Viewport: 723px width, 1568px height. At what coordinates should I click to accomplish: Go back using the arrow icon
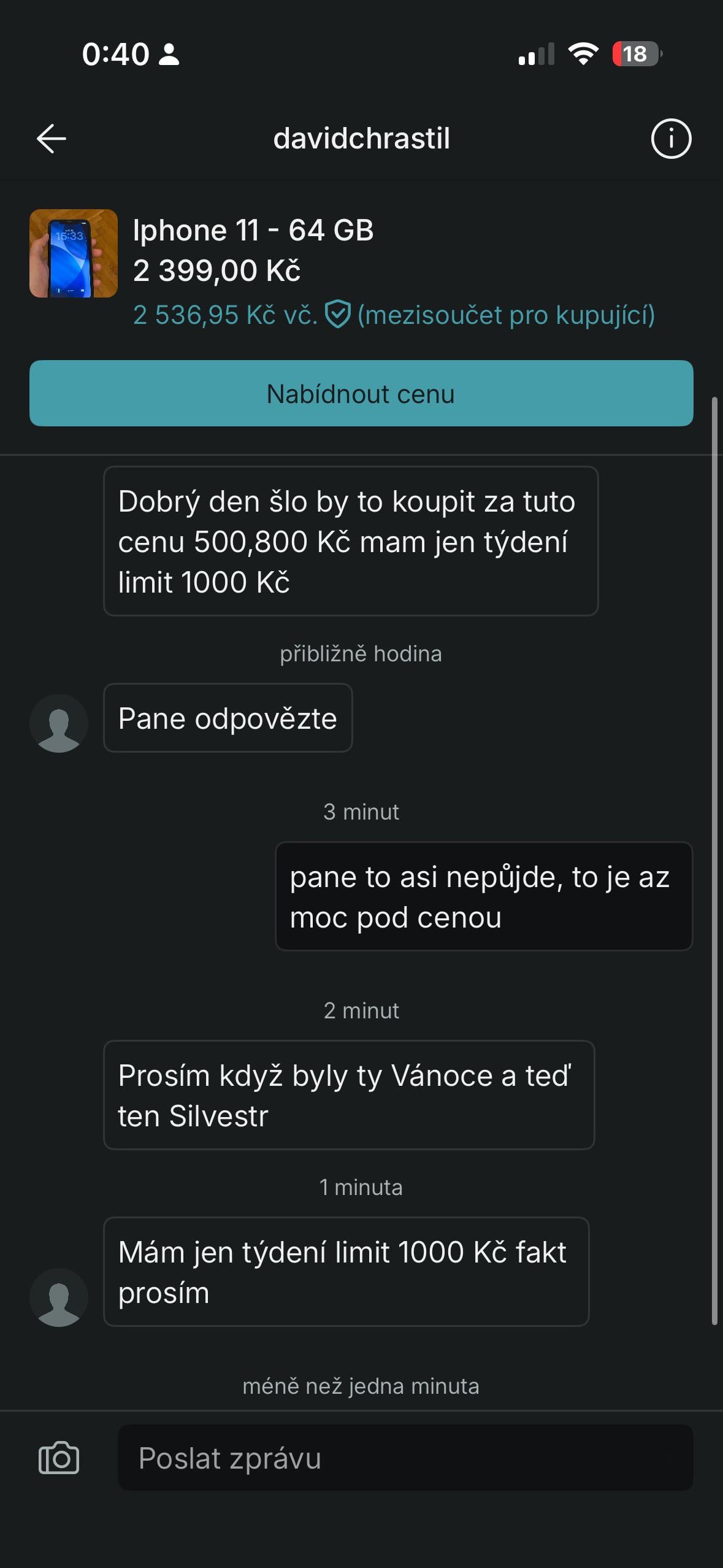click(x=52, y=139)
